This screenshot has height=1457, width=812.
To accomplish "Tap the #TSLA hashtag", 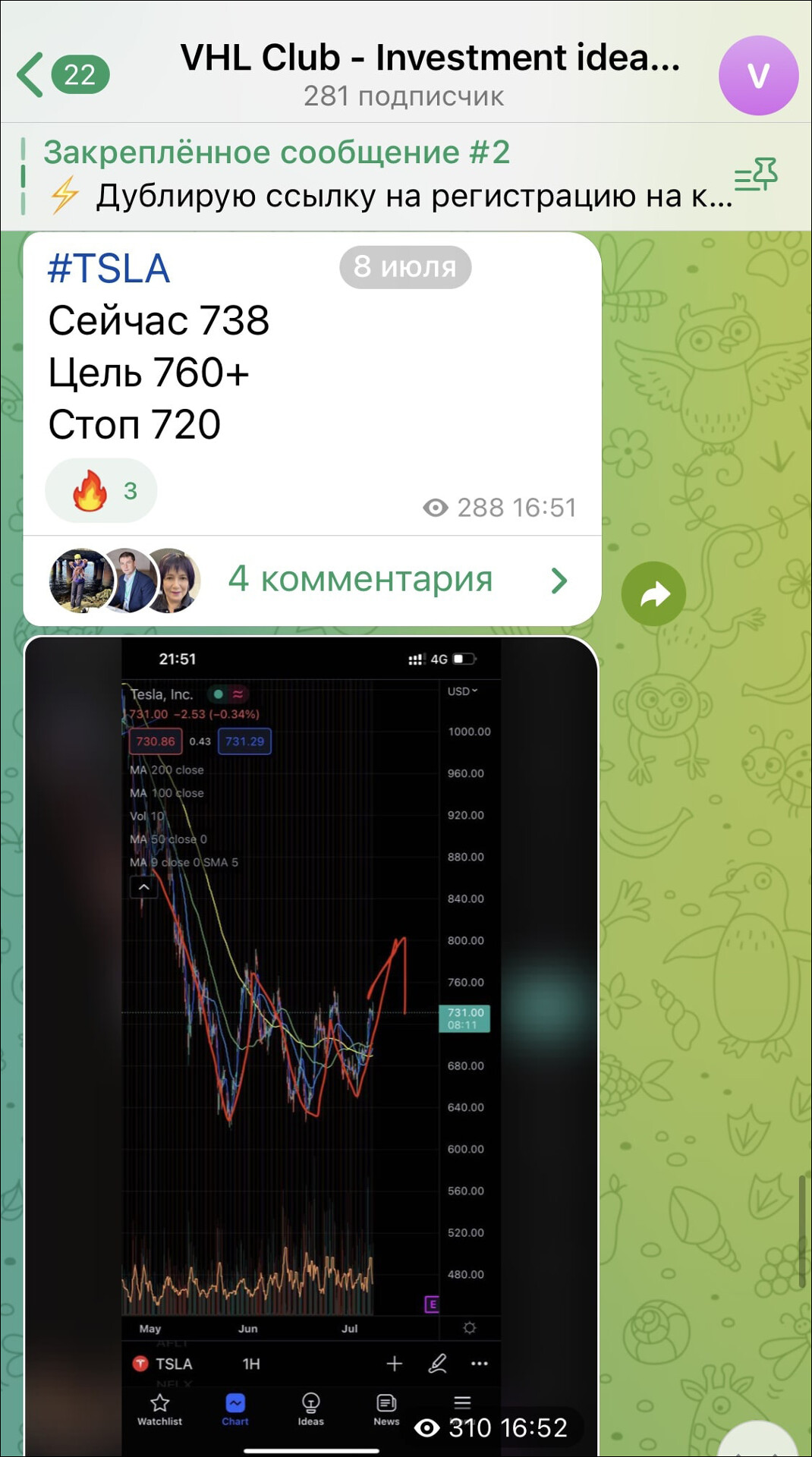I will click(109, 269).
